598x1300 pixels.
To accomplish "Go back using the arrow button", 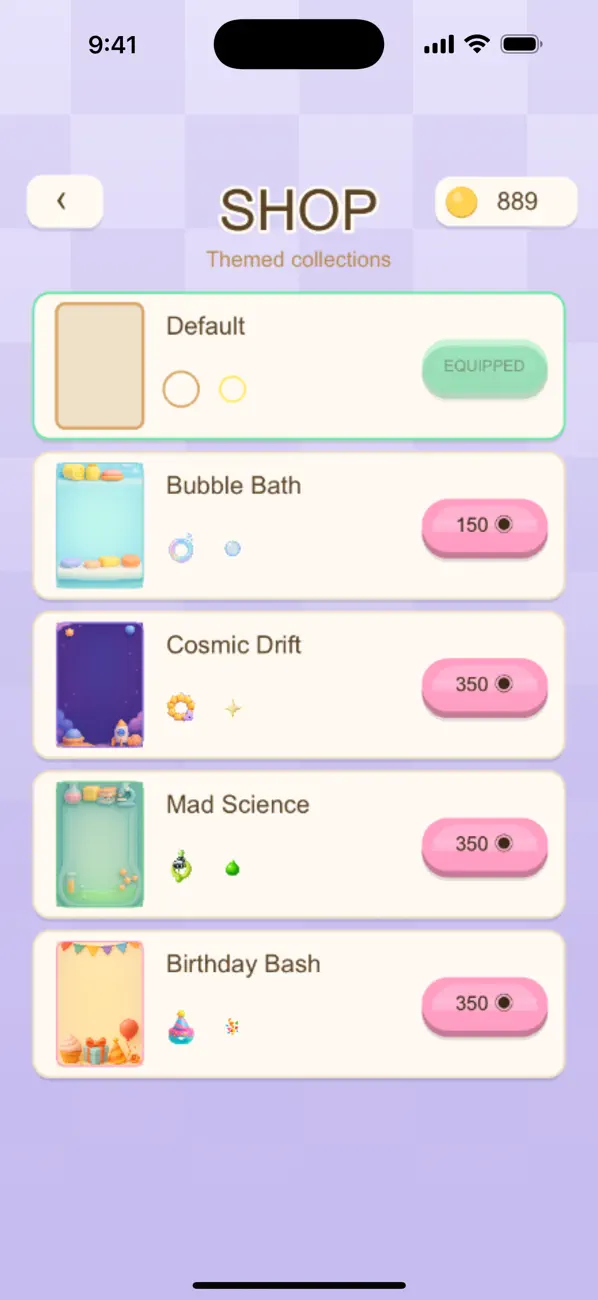I will pos(64,202).
